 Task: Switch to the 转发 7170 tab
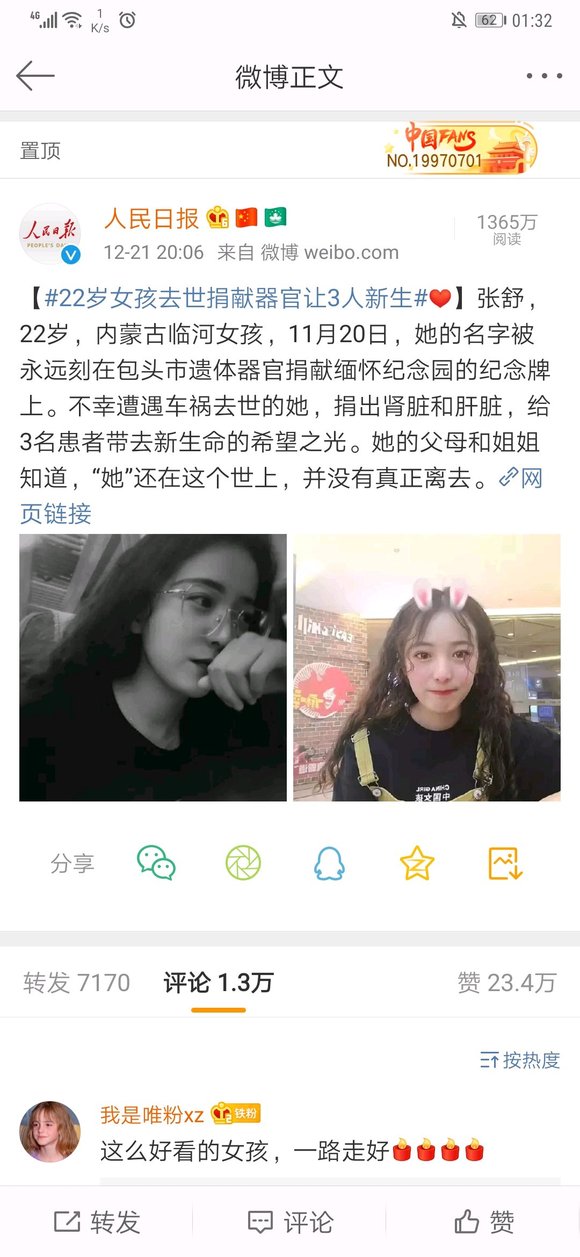(77, 983)
